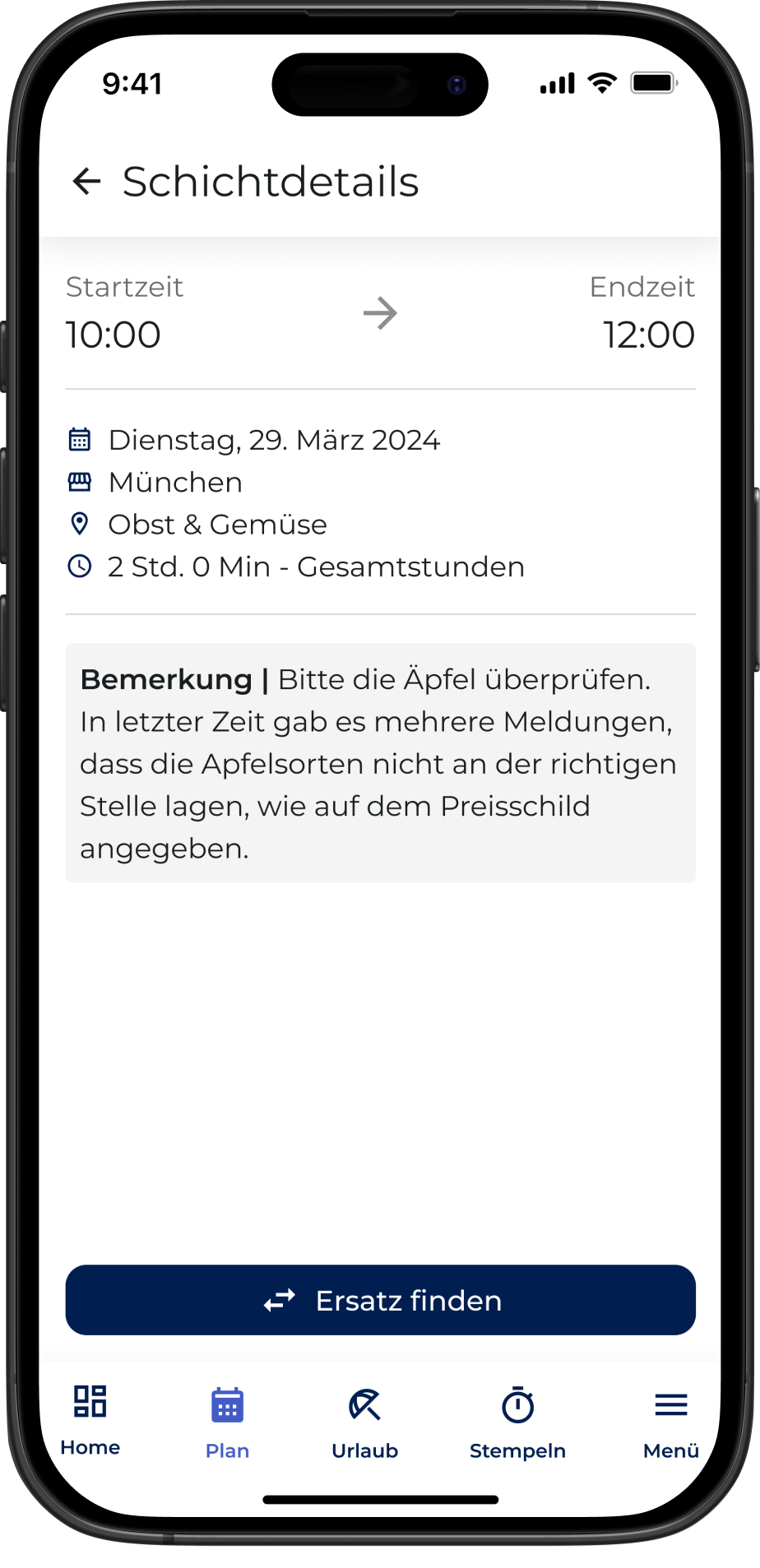Viewport: 760px width, 1568px height.
Task: Open Urlaub via the umbrella icon
Action: pyautogui.click(x=364, y=1406)
